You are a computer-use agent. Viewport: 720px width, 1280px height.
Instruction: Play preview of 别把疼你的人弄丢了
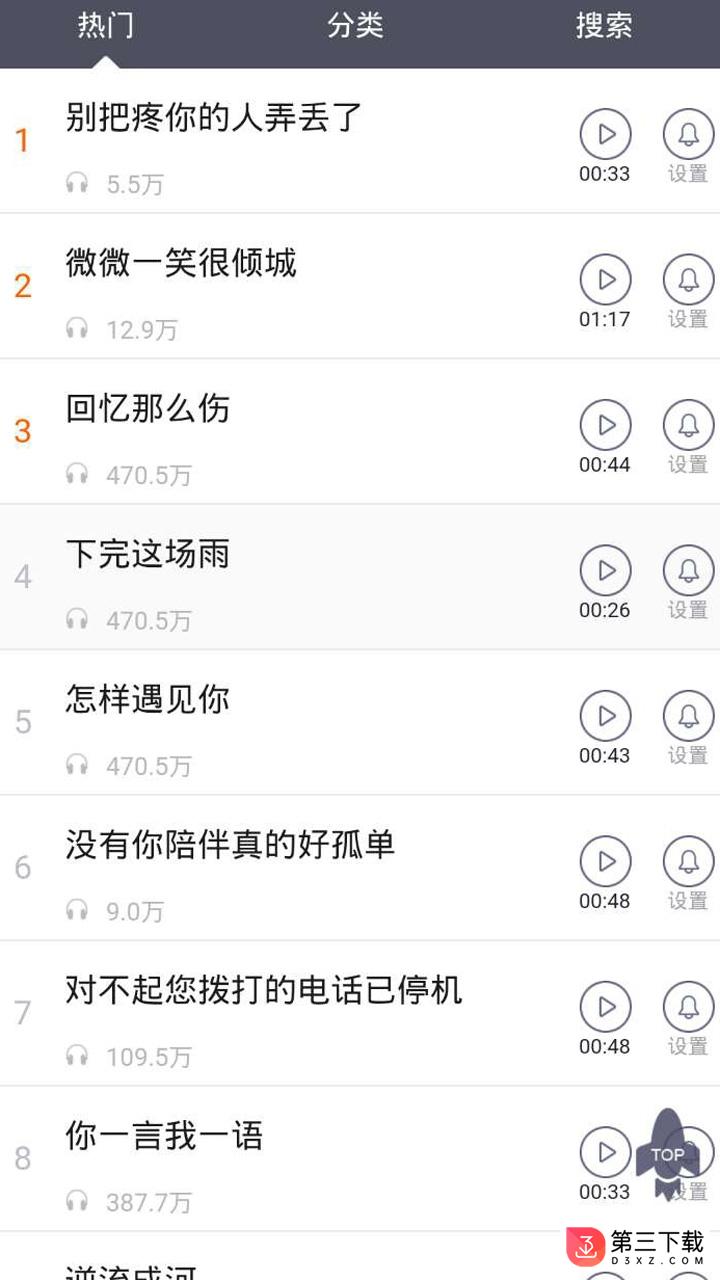605,134
